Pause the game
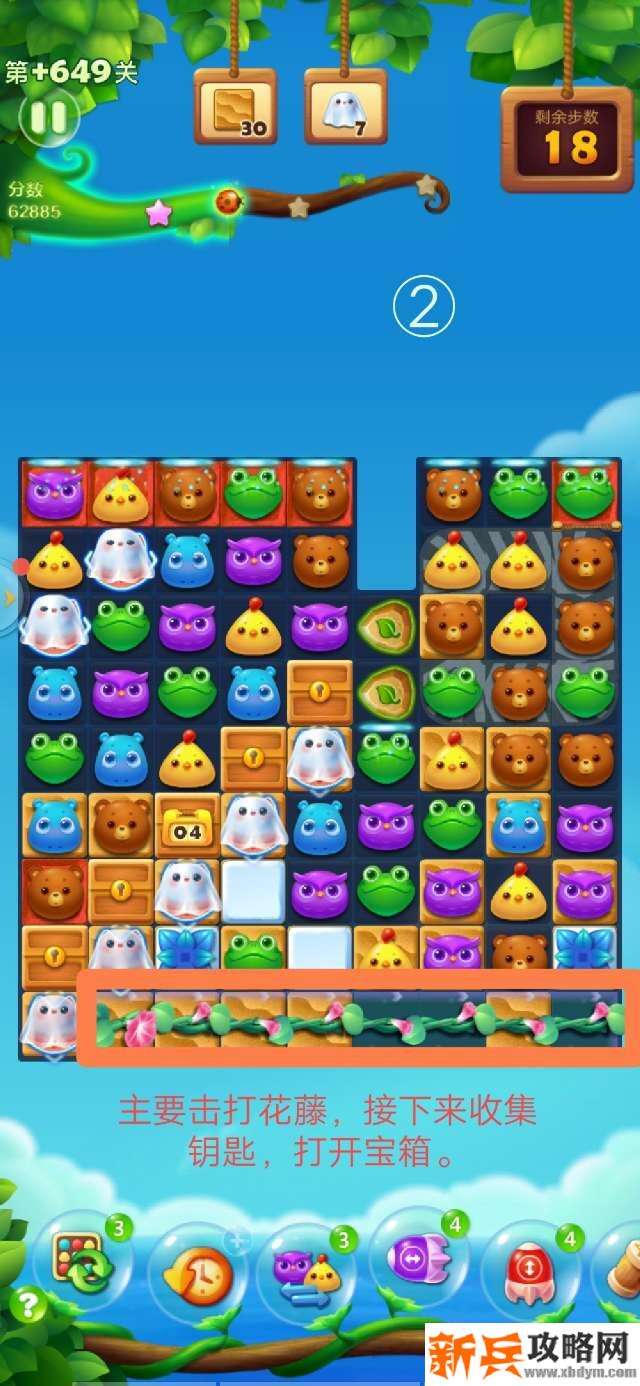The width and height of the screenshot is (640, 1386). pyautogui.click(x=48, y=118)
